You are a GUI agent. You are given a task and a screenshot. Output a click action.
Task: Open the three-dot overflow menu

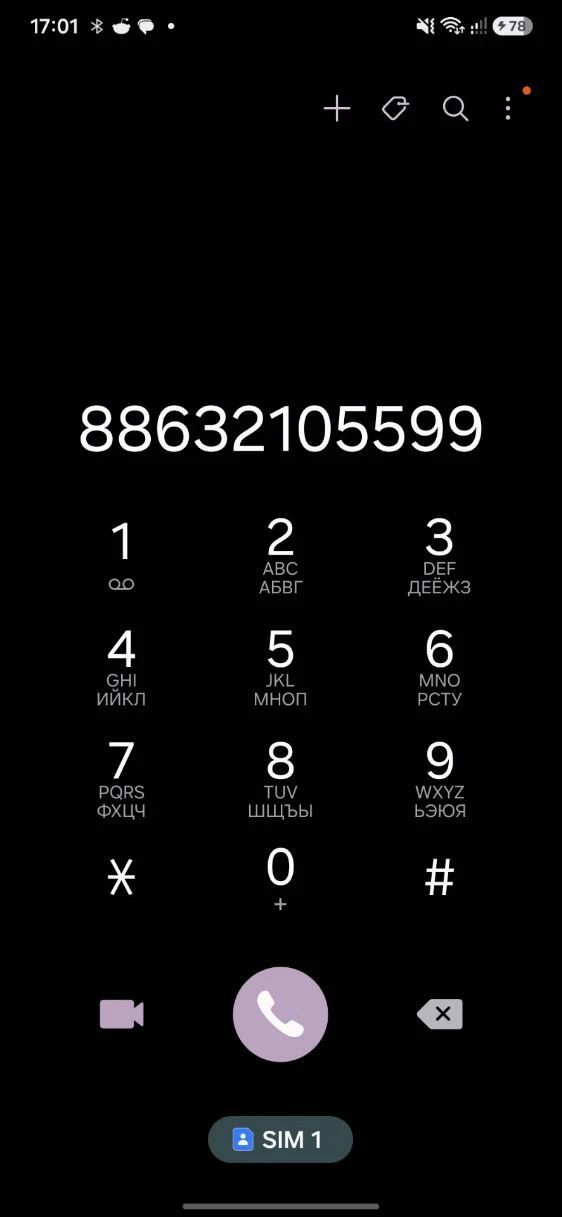pos(508,109)
